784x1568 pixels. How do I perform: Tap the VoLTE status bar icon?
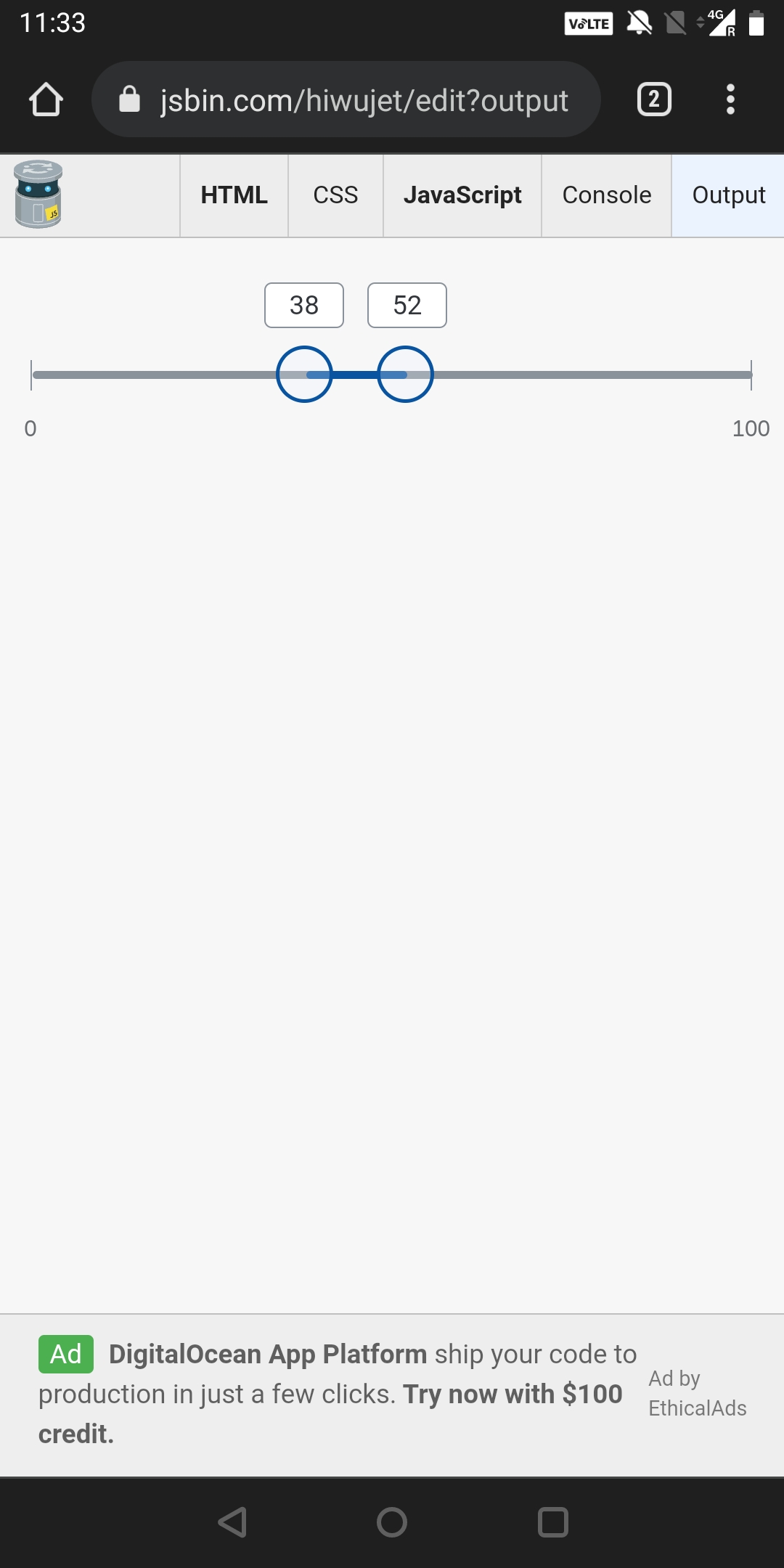pyautogui.click(x=588, y=23)
